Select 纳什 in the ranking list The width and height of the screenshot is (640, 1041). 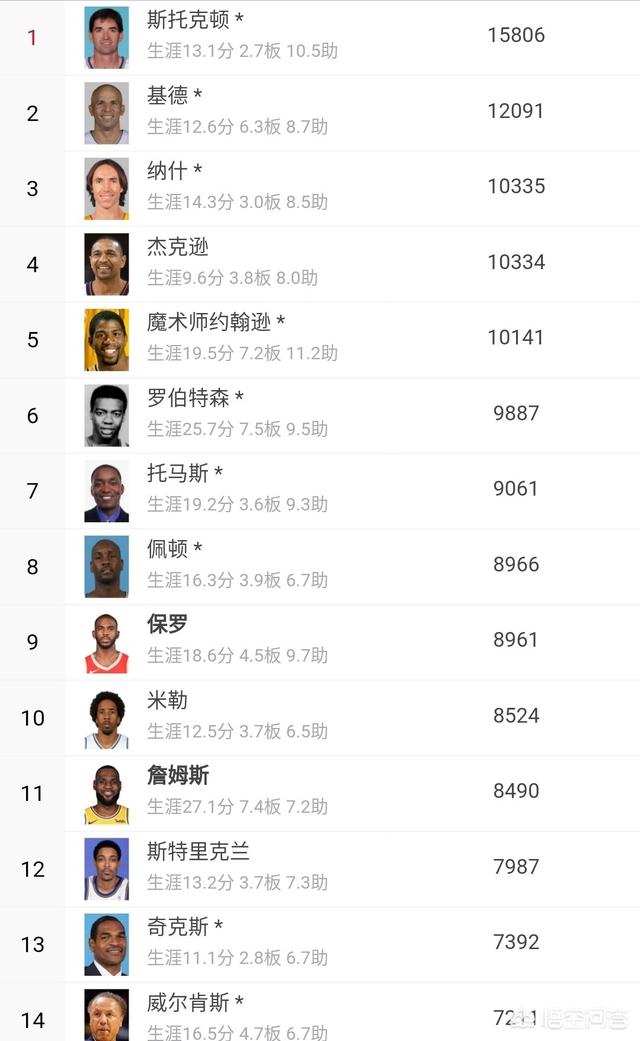[x=320, y=189]
